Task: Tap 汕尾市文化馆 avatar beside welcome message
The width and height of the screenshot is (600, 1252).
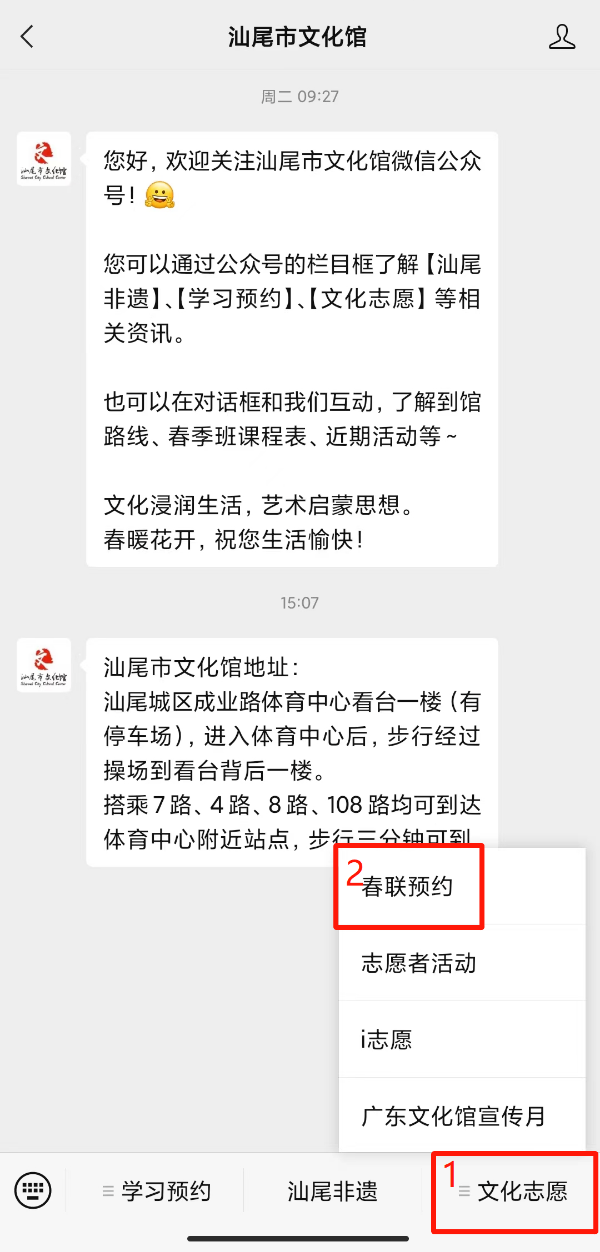Action: 44,159
